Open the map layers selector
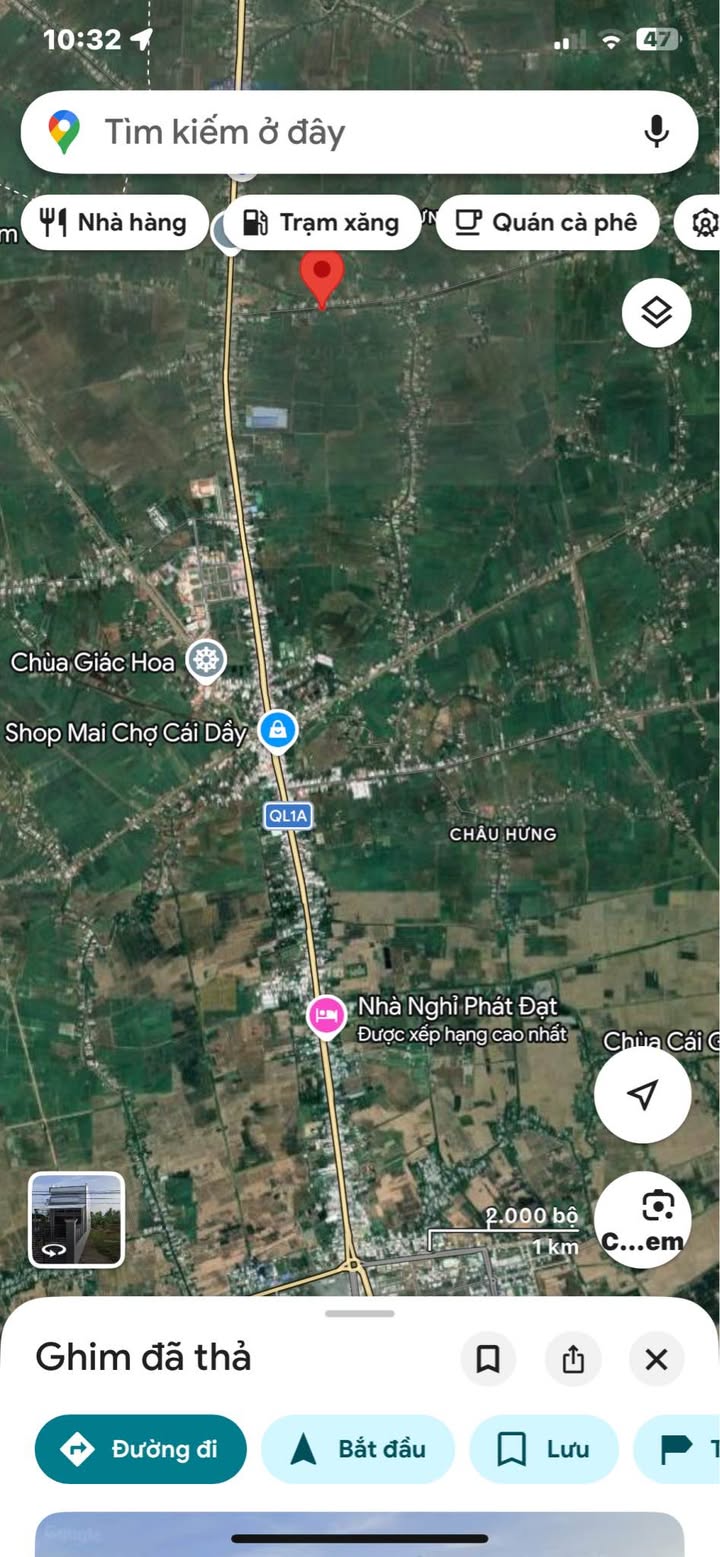Viewport: 720px width, 1557px height. pos(656,313)
